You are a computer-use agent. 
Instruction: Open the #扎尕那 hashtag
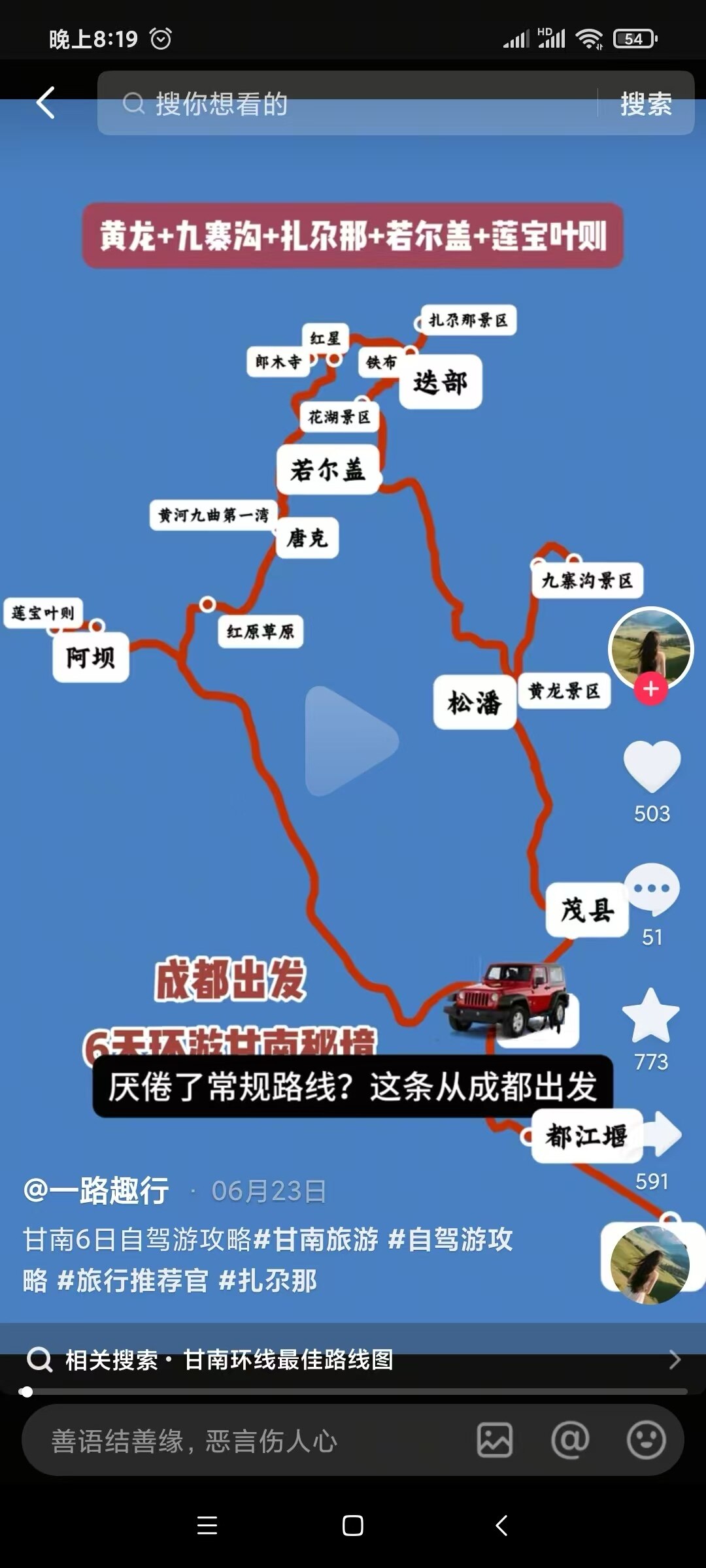pos(268,1281)
